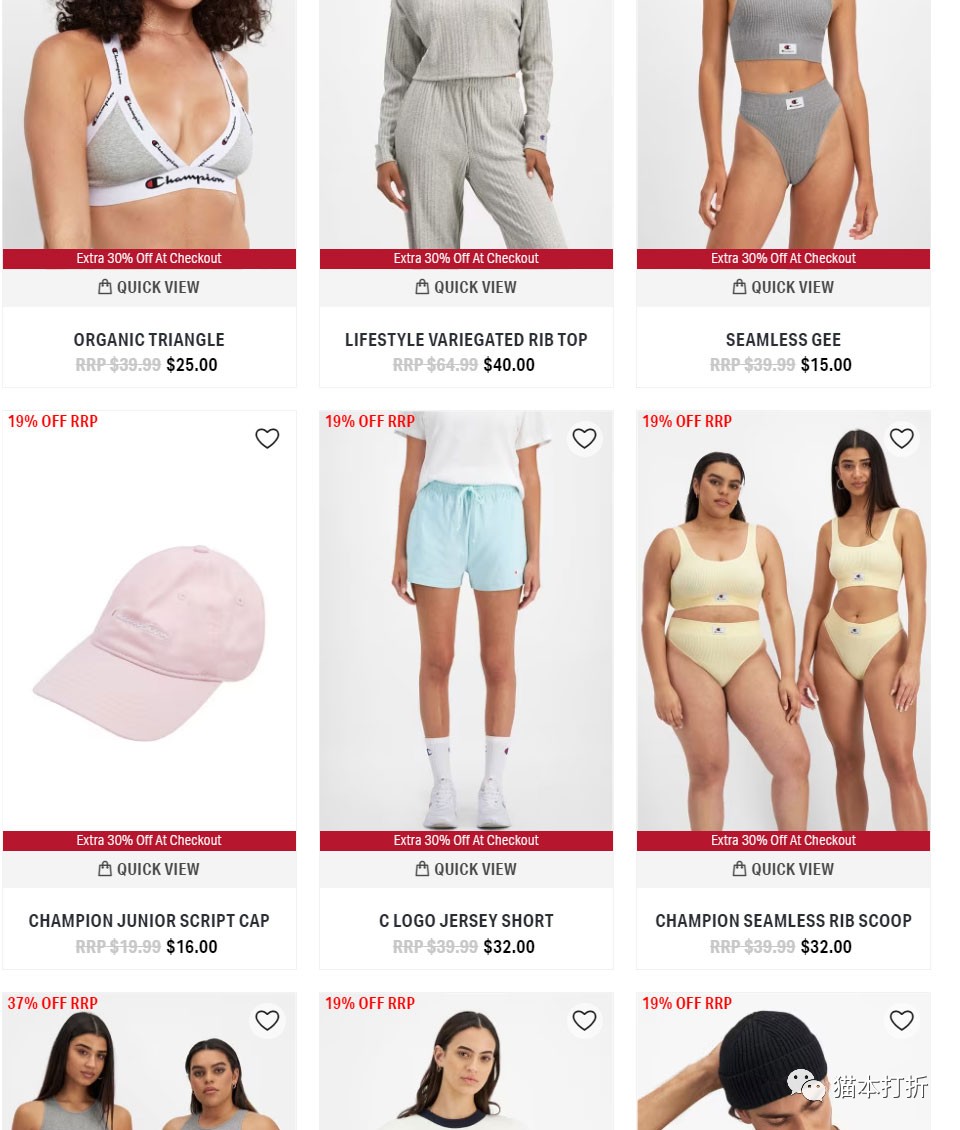Open Lifestyle Variegated Rib Top title link
This screenshot has height=1130, width=960.
pyautogui.click(x=466, y=340)
